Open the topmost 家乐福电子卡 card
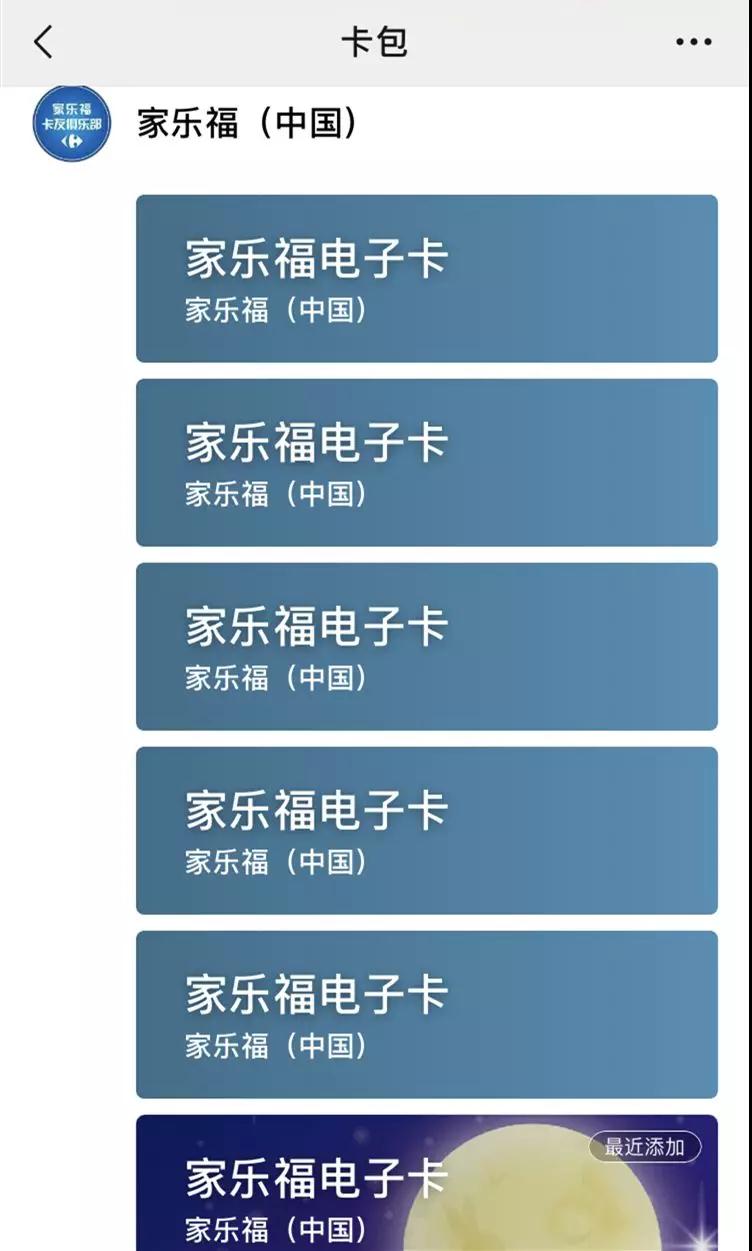This screenshot has width=752, height=1251. point(427,278)
